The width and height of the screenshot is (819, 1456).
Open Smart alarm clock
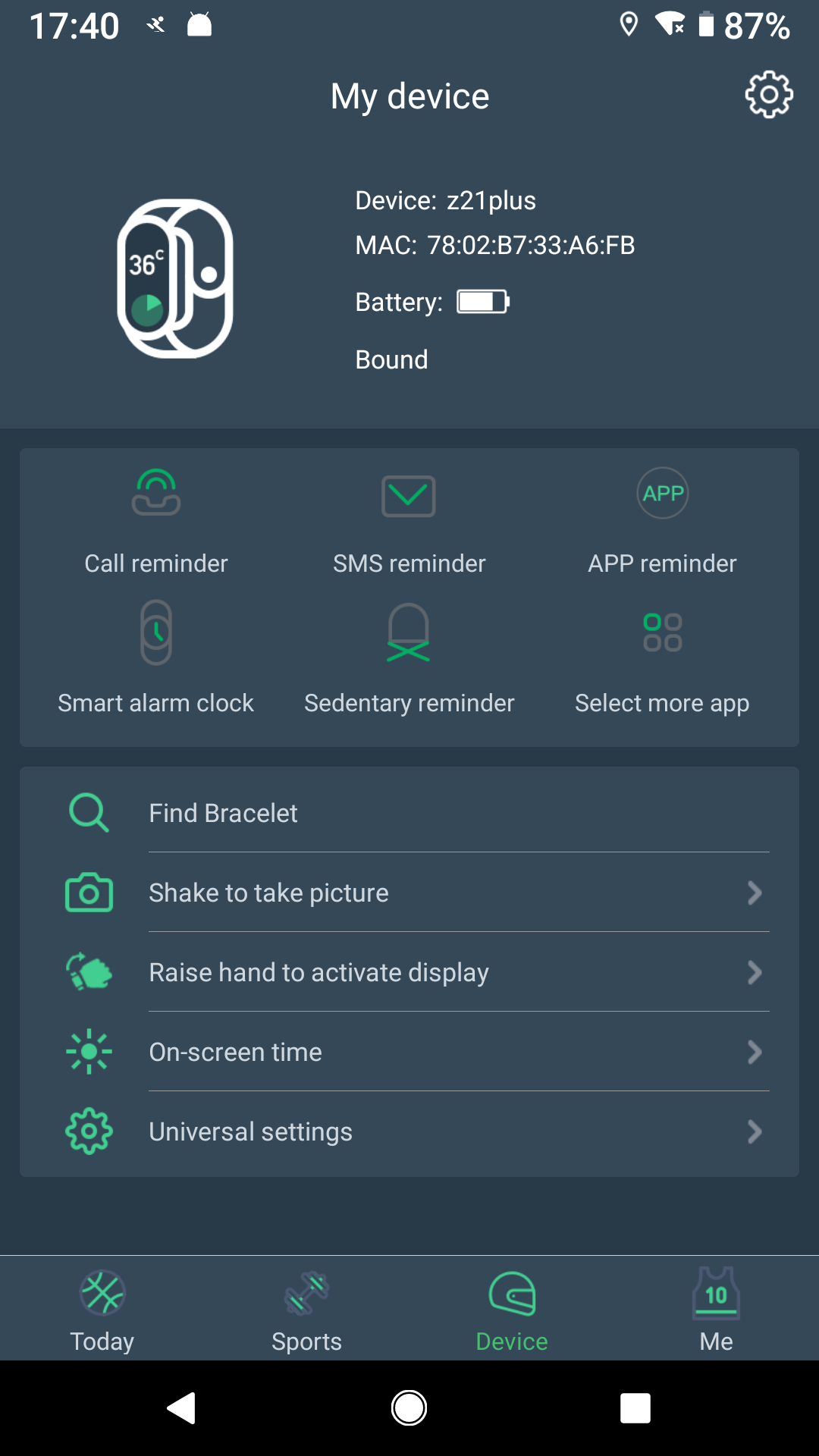[156, 658]
